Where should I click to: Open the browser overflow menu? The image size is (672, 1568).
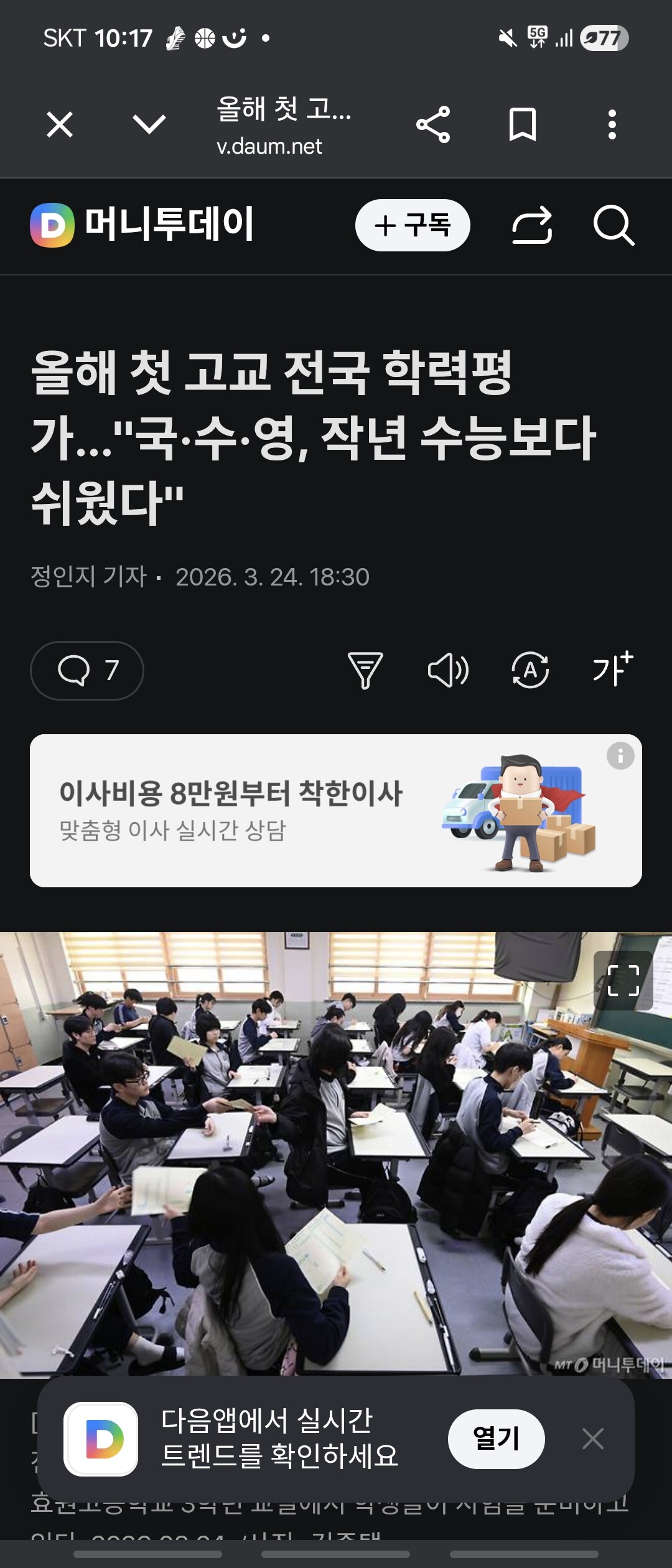(612, 124)
